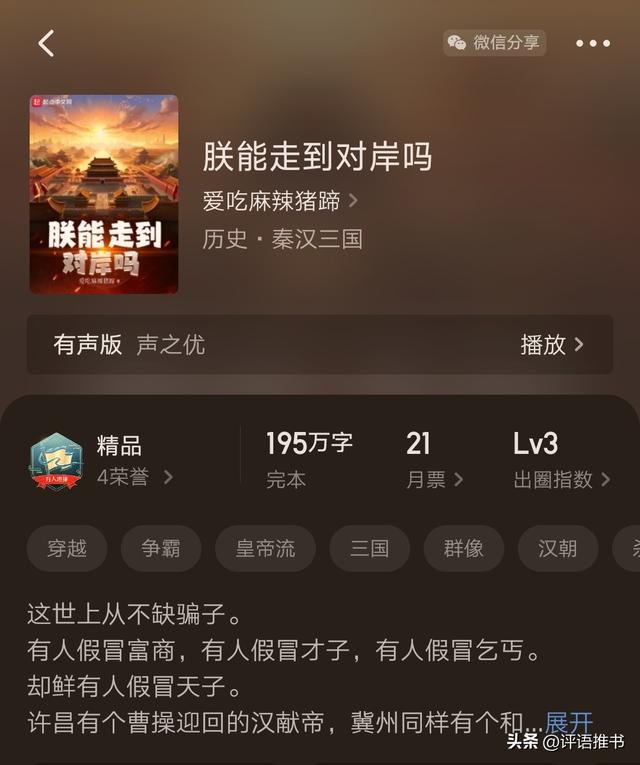Select the 穿越 tag chip
The width and height of the screenshot is (640, 765).
[x=67, y=548]
